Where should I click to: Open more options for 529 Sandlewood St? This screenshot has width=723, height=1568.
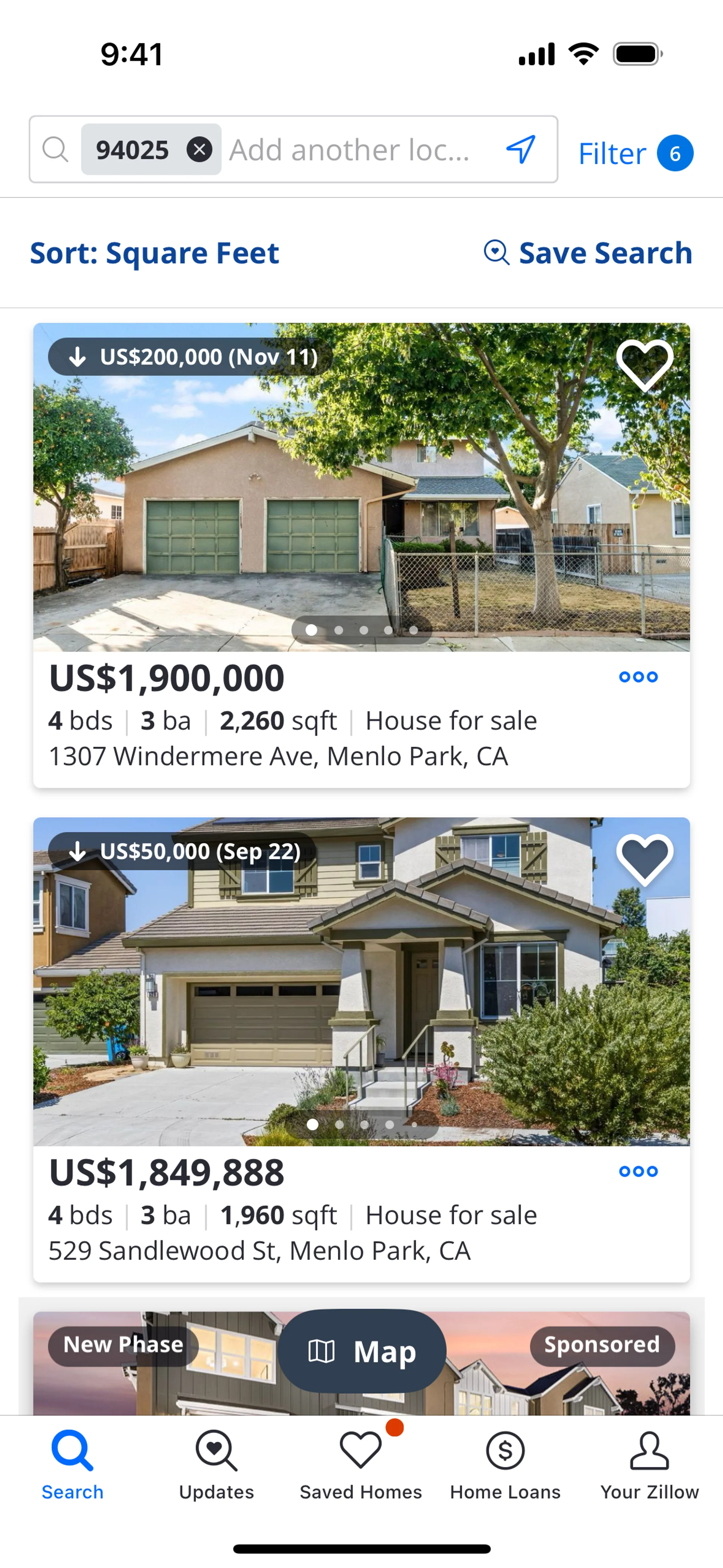[638, 1171]
